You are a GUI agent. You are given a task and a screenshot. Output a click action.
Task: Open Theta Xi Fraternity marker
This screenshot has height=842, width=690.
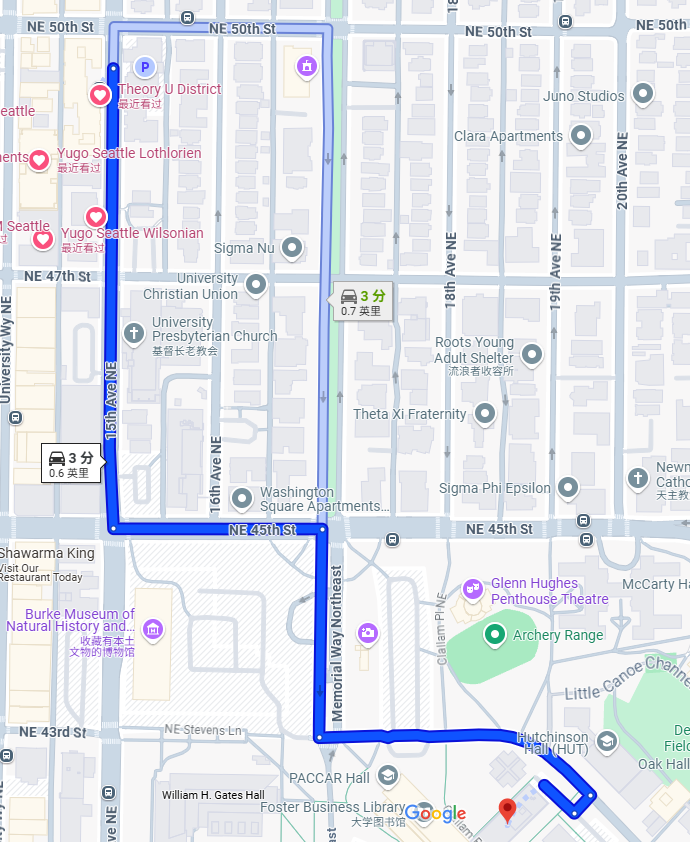(x=485, y=414)
